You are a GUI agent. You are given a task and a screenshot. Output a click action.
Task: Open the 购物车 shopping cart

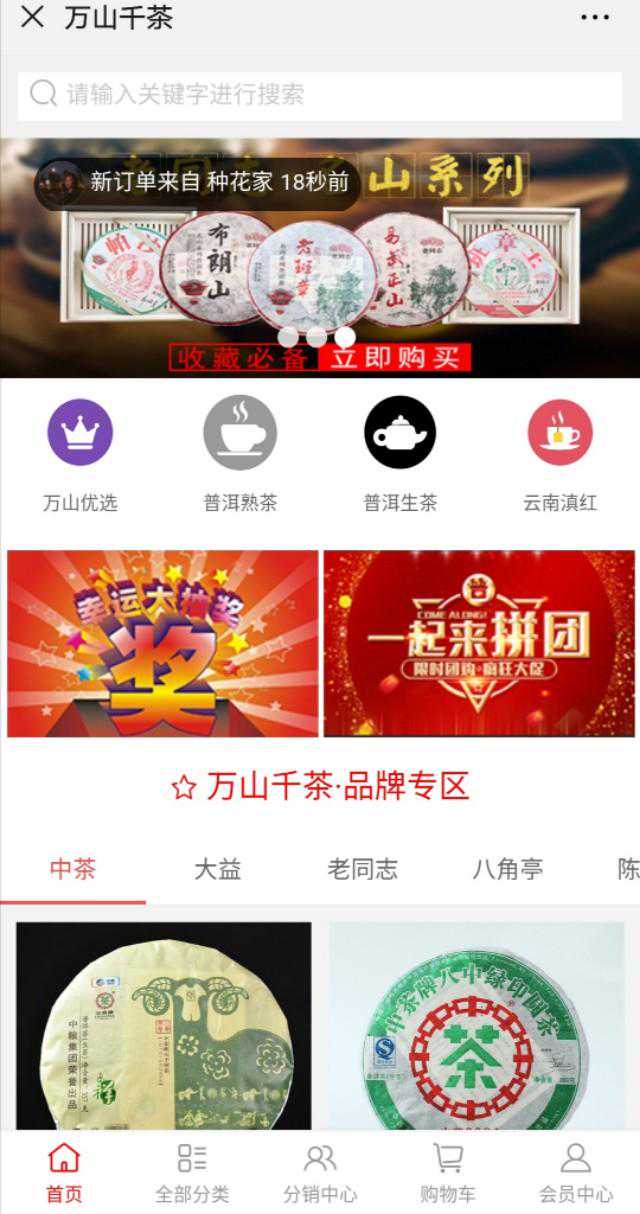448,1173
